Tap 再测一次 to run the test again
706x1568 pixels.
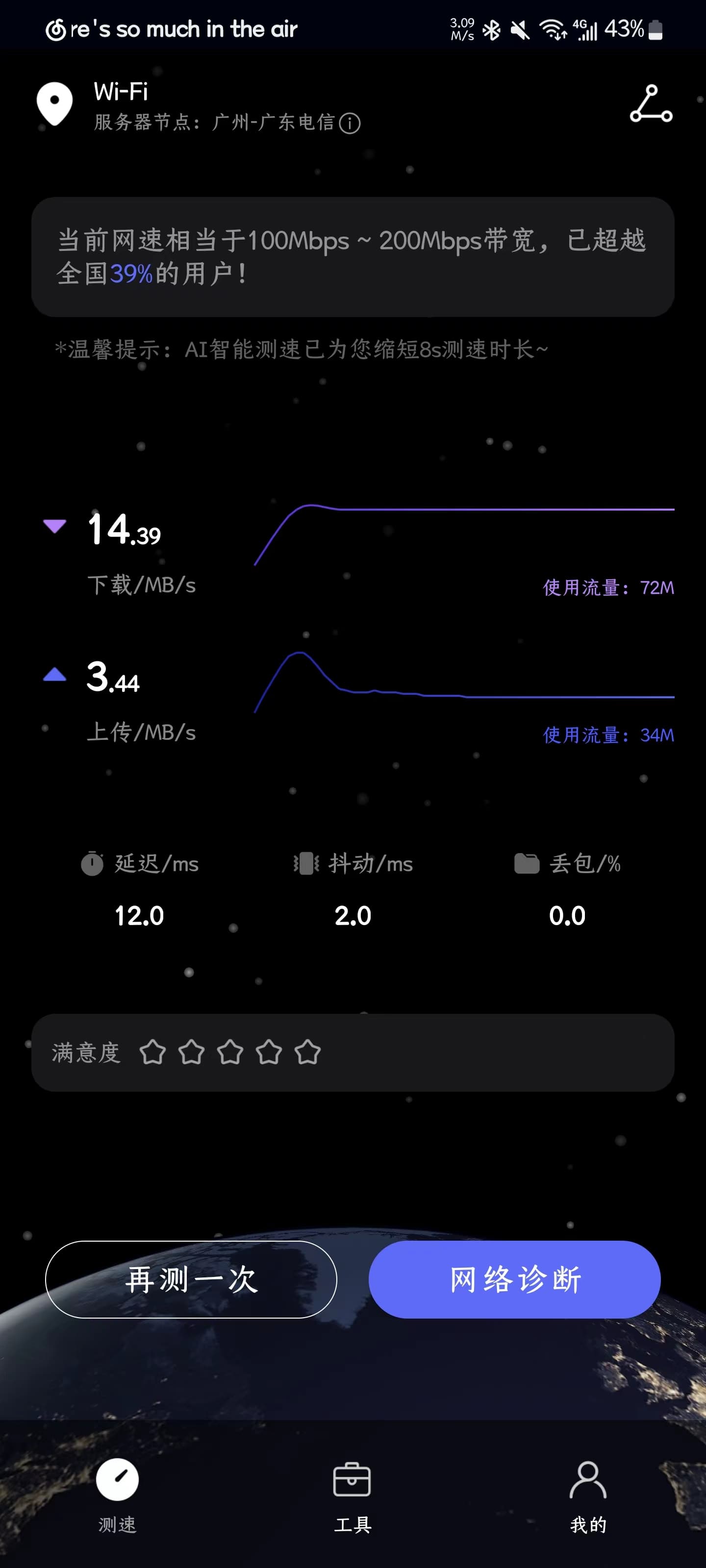click(x=191, y=1279)
